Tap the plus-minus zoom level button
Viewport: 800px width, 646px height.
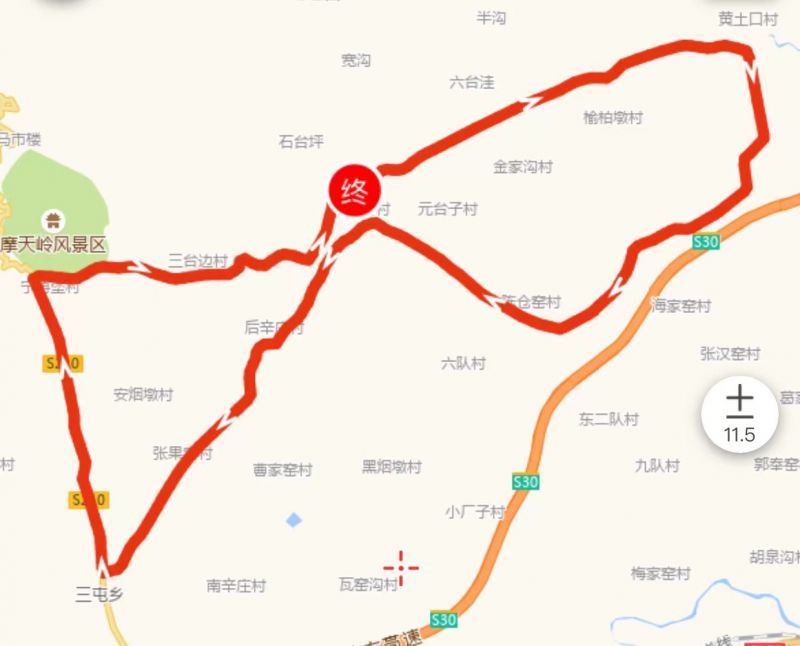click(739, 413)
